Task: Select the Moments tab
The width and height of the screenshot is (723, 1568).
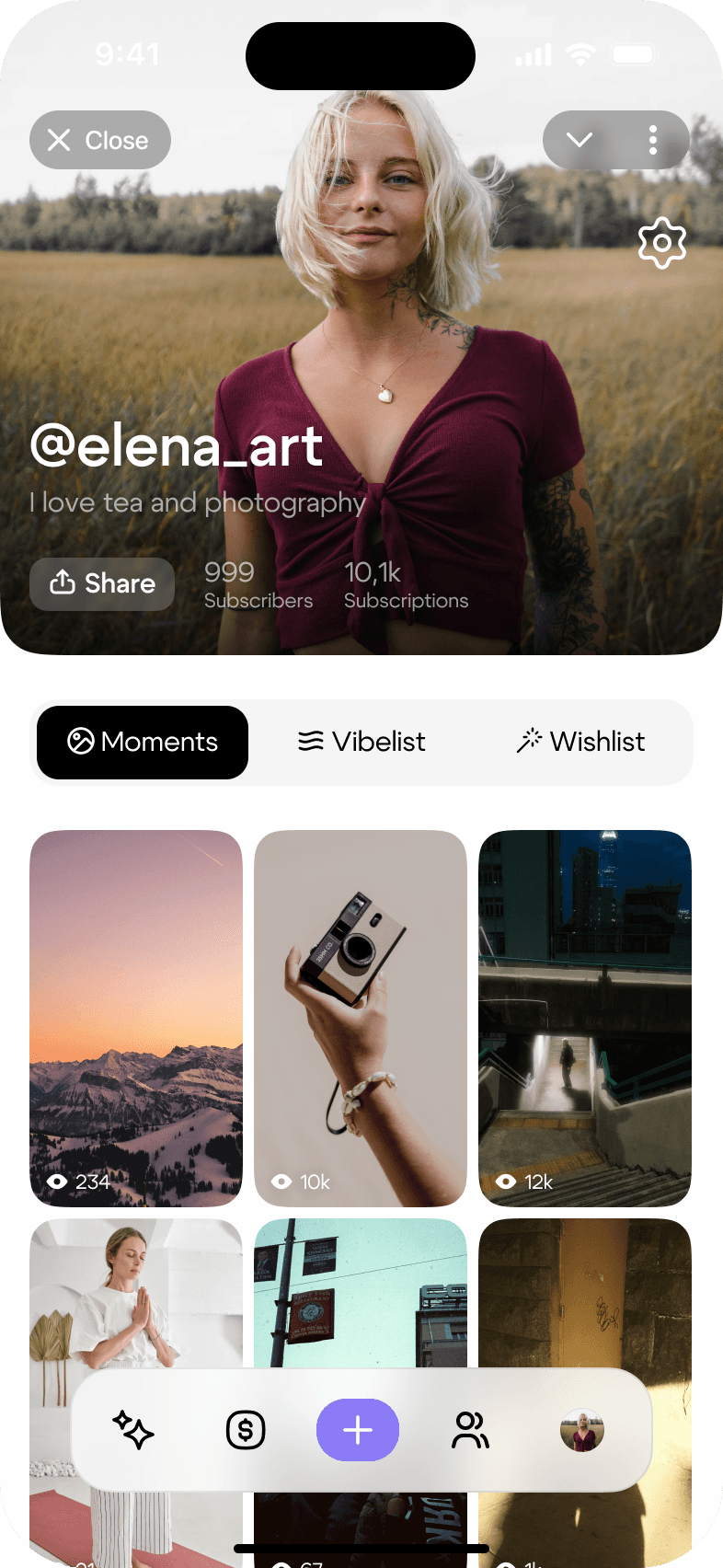Action: coord(143,742)
